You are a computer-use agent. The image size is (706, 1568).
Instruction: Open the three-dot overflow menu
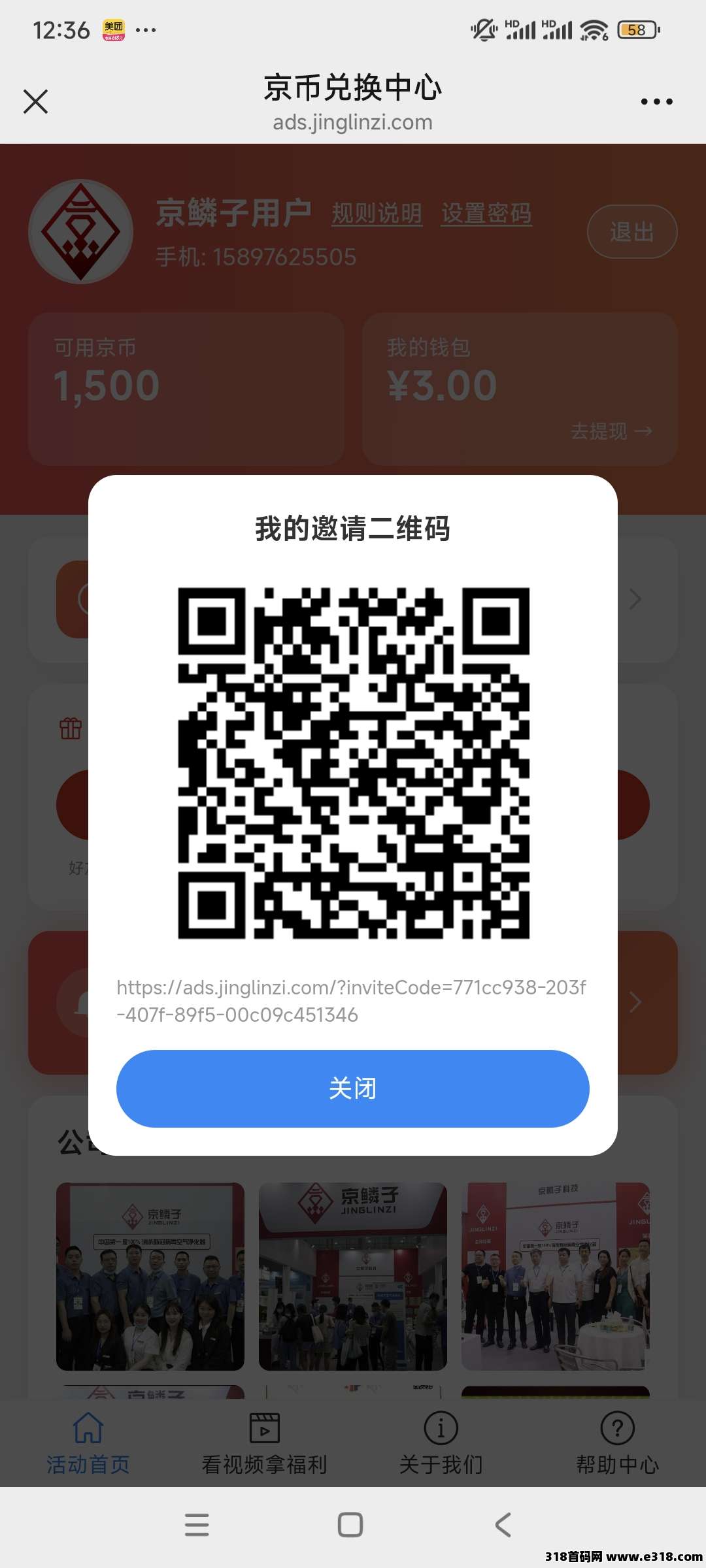(656, 102)
